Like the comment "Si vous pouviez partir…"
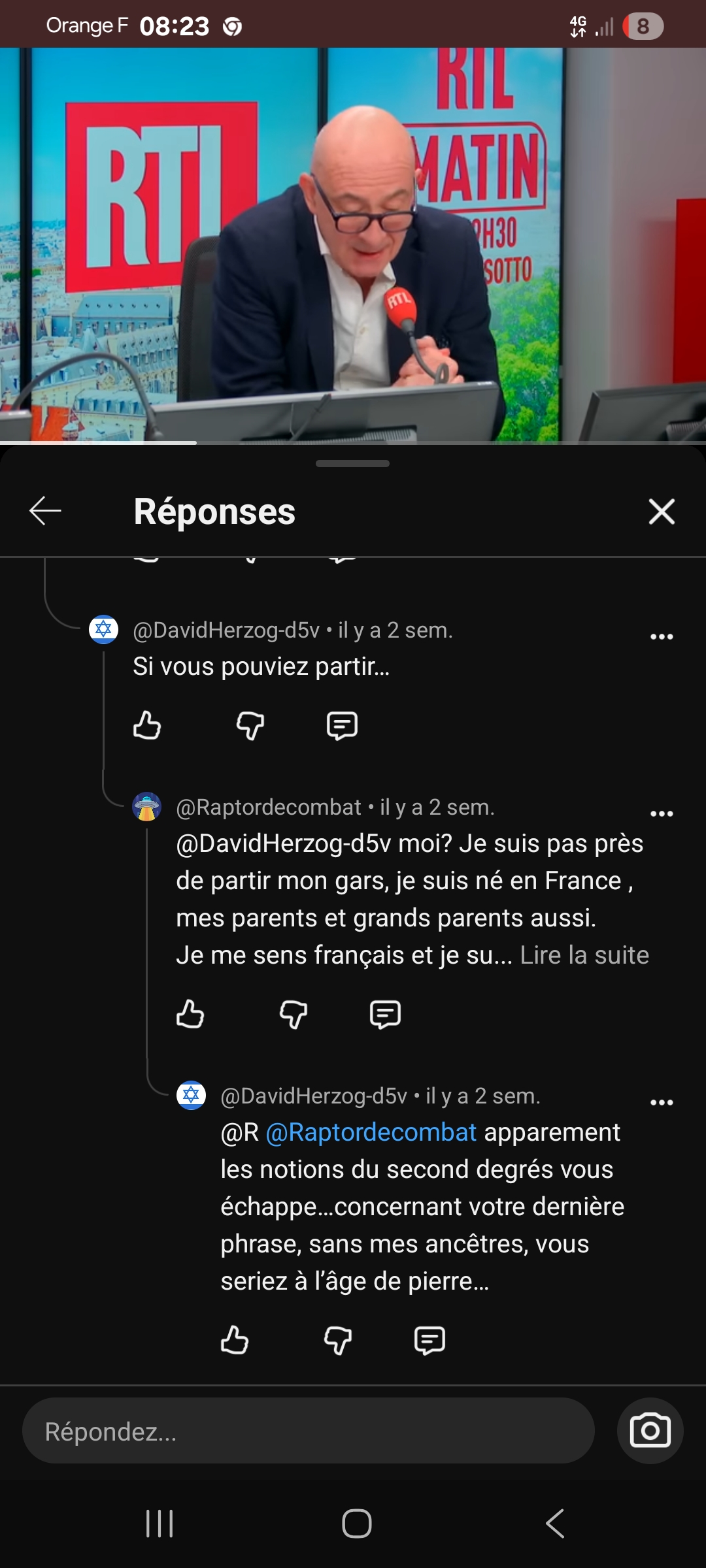 pyautogui.click(x=147, y=726)
